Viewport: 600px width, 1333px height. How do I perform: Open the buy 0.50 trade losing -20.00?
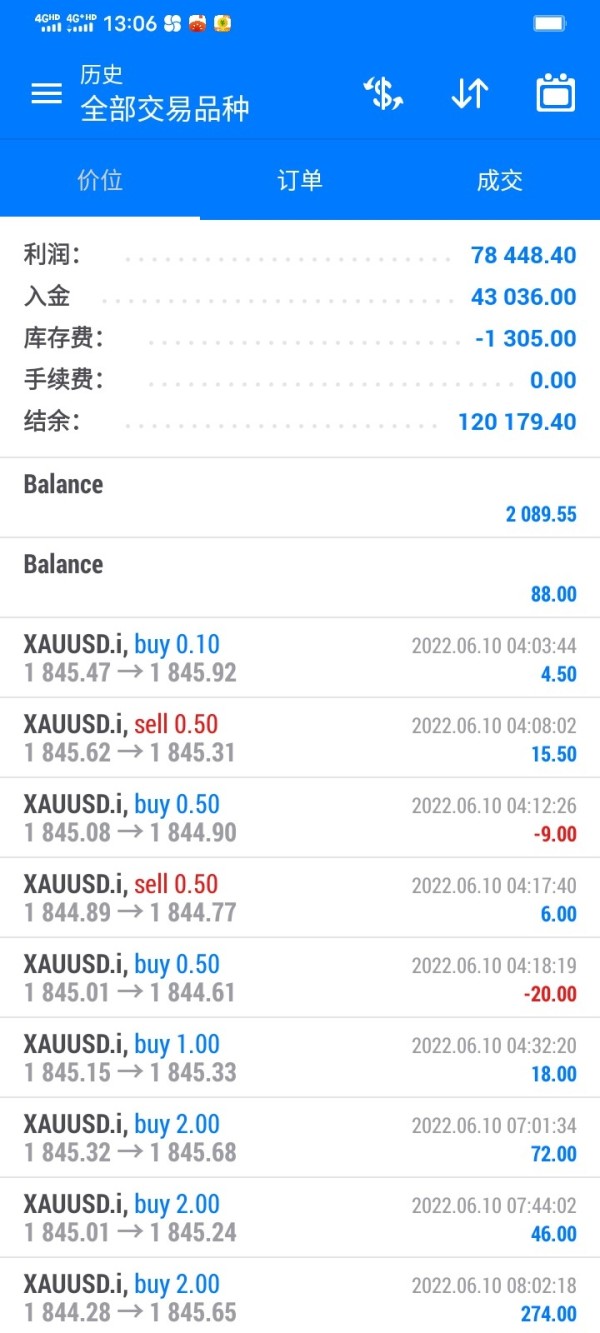click(x=300, y=978)
